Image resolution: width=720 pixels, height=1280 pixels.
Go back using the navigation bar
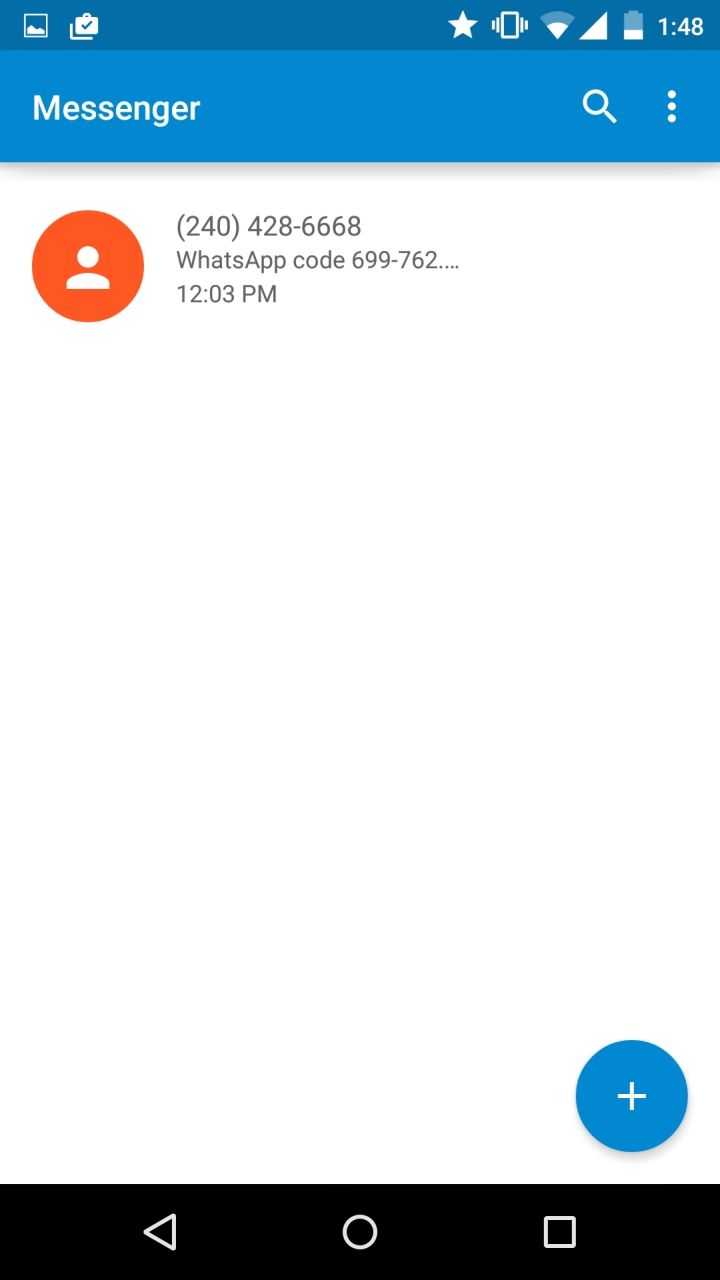[160, 1232]
